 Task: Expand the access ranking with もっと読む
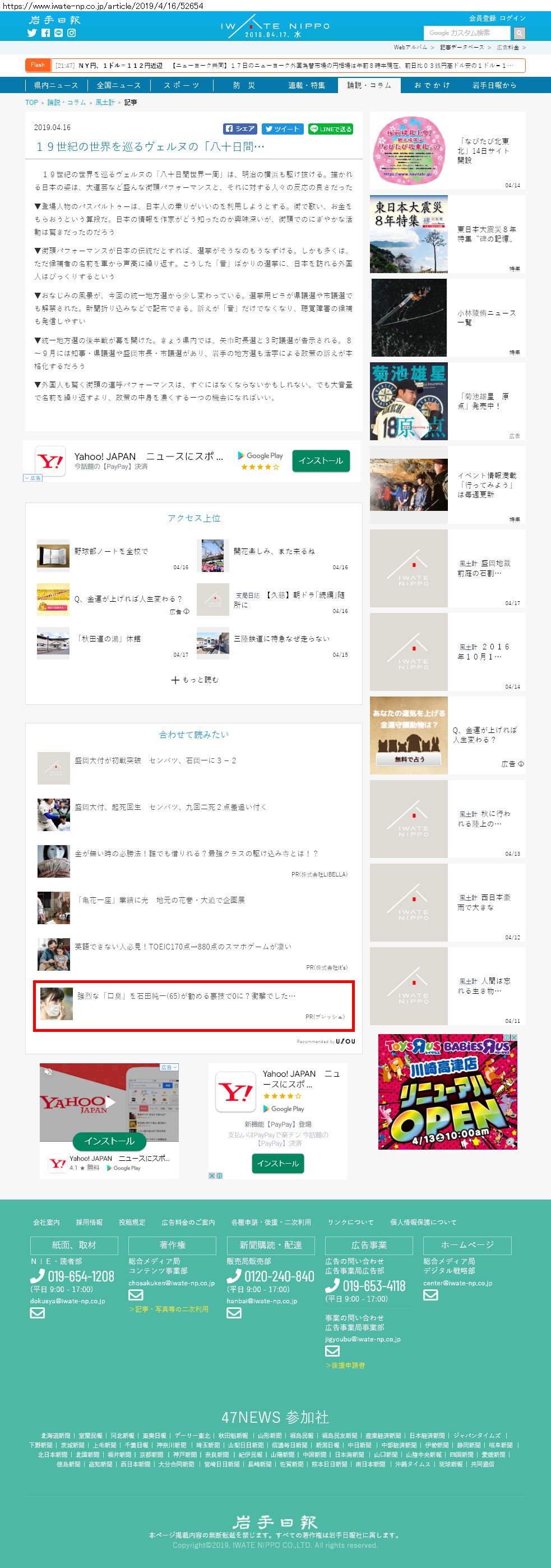195,680
